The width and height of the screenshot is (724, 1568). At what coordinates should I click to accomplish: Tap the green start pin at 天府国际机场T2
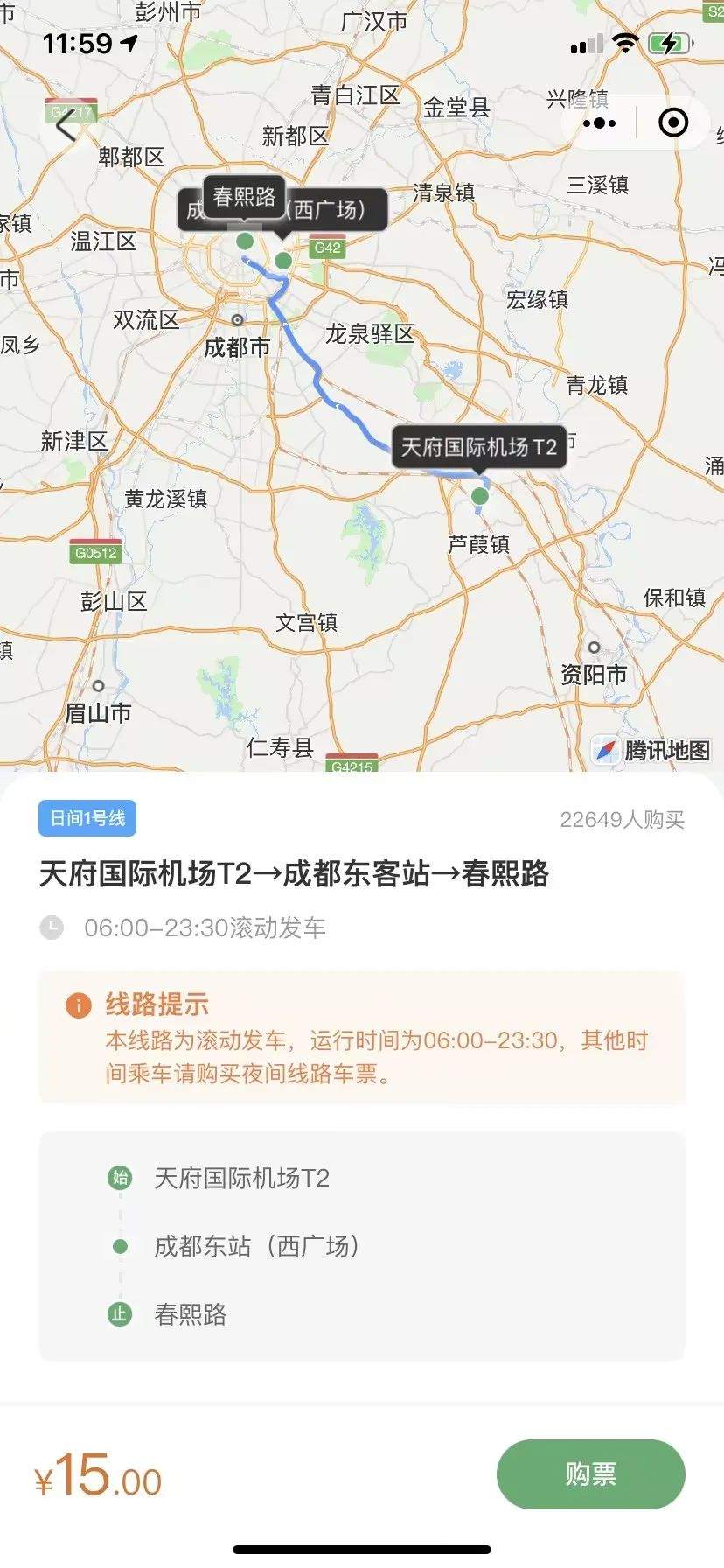pos(478,497)
